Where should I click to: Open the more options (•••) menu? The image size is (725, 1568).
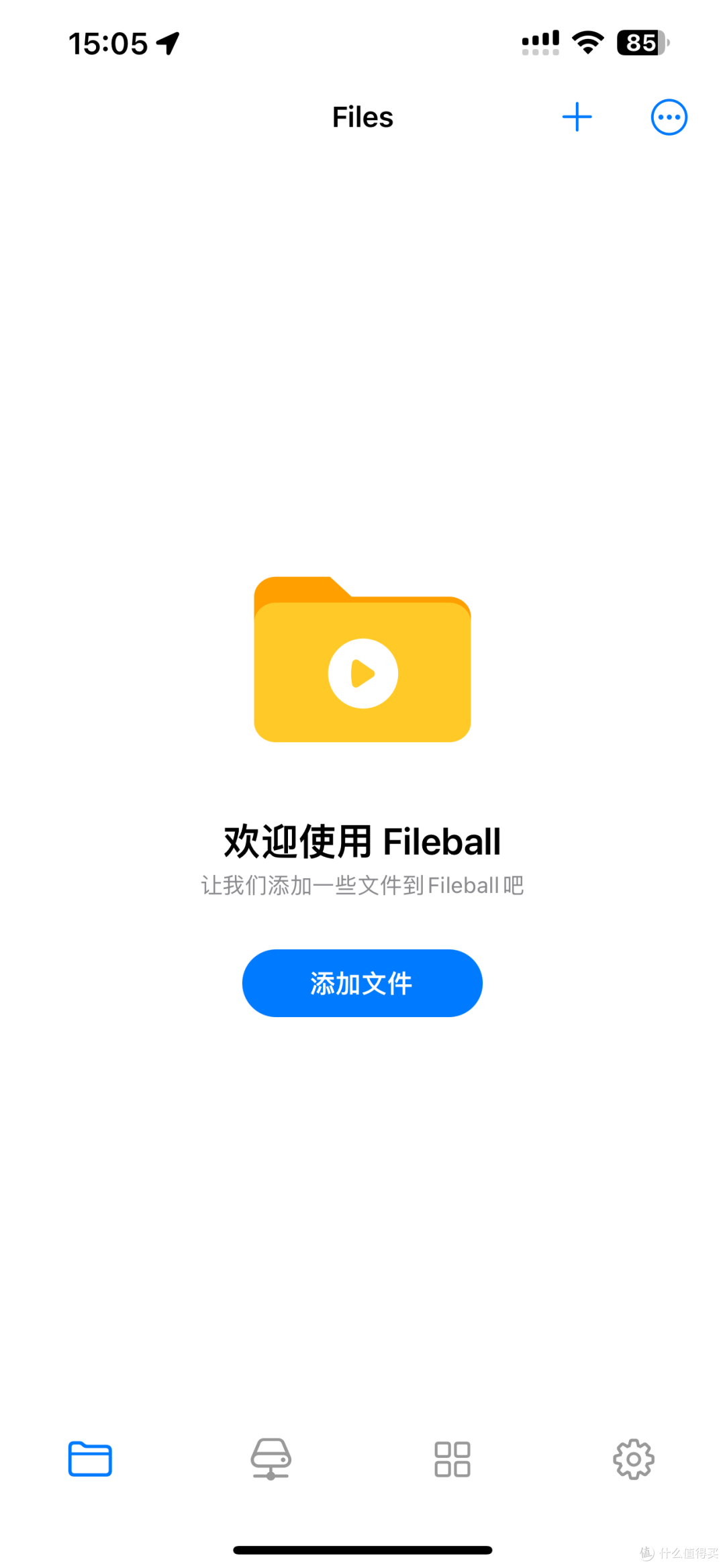[669, 116]
